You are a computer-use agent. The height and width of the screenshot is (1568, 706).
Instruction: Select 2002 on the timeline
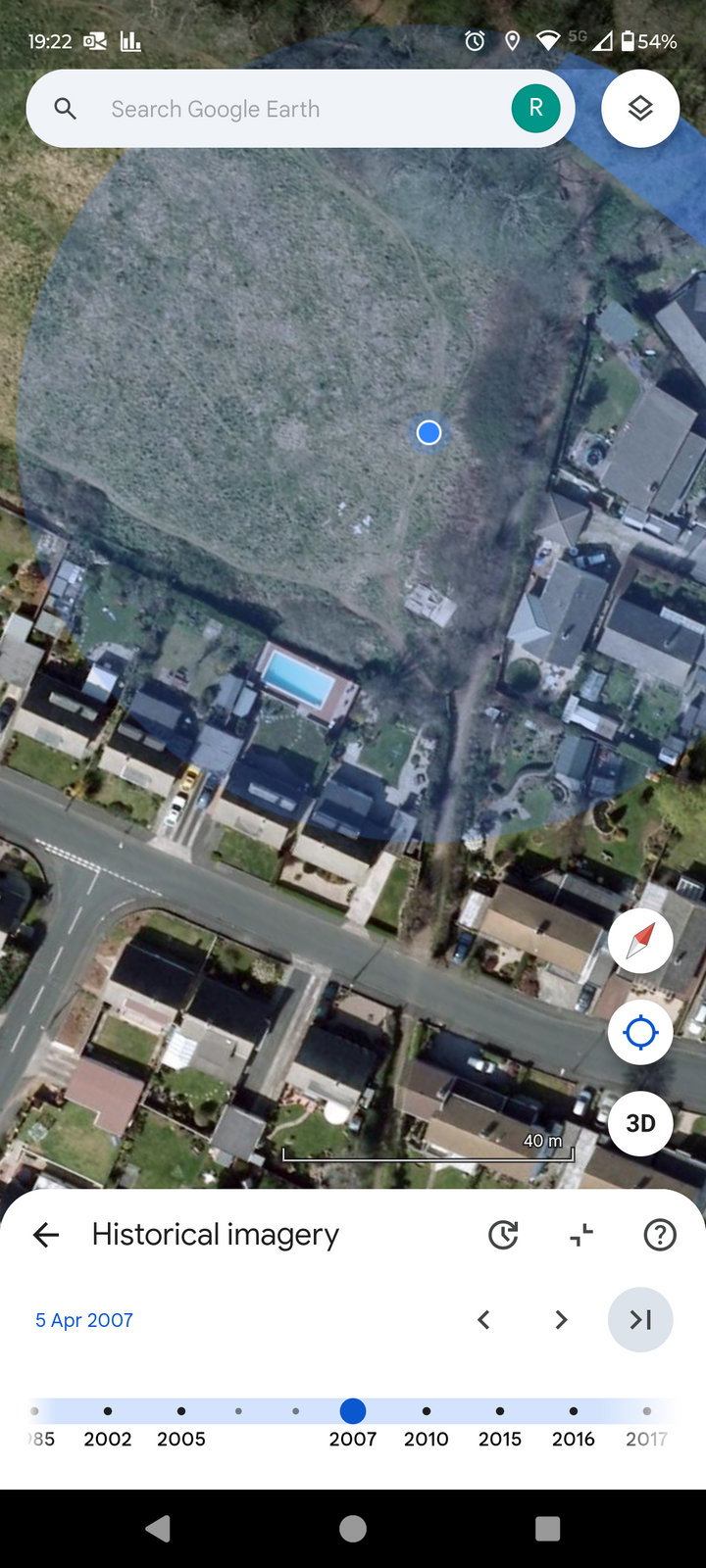108,1412
